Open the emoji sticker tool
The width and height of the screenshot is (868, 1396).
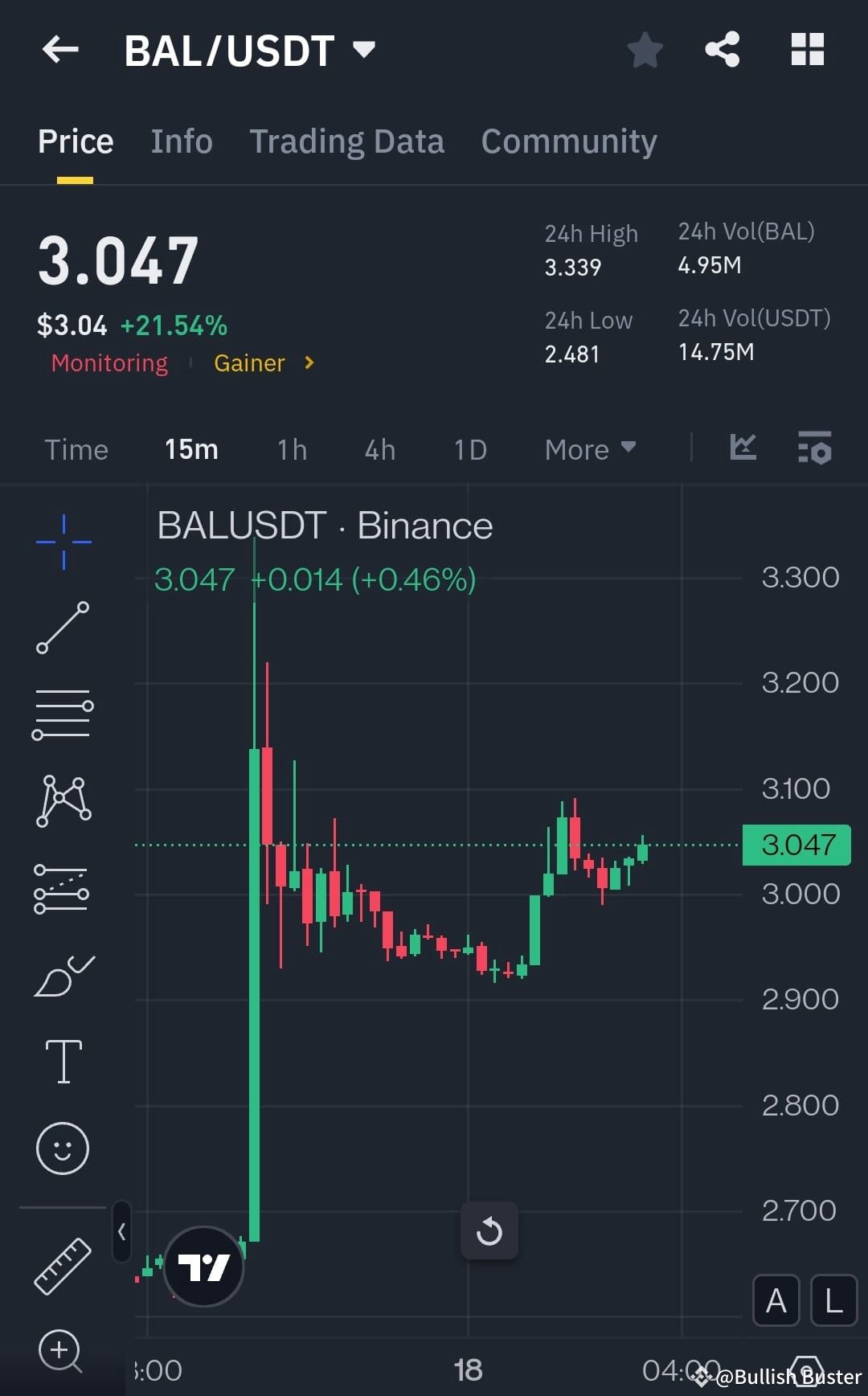pyautogui.click(x=63, y=1149)
